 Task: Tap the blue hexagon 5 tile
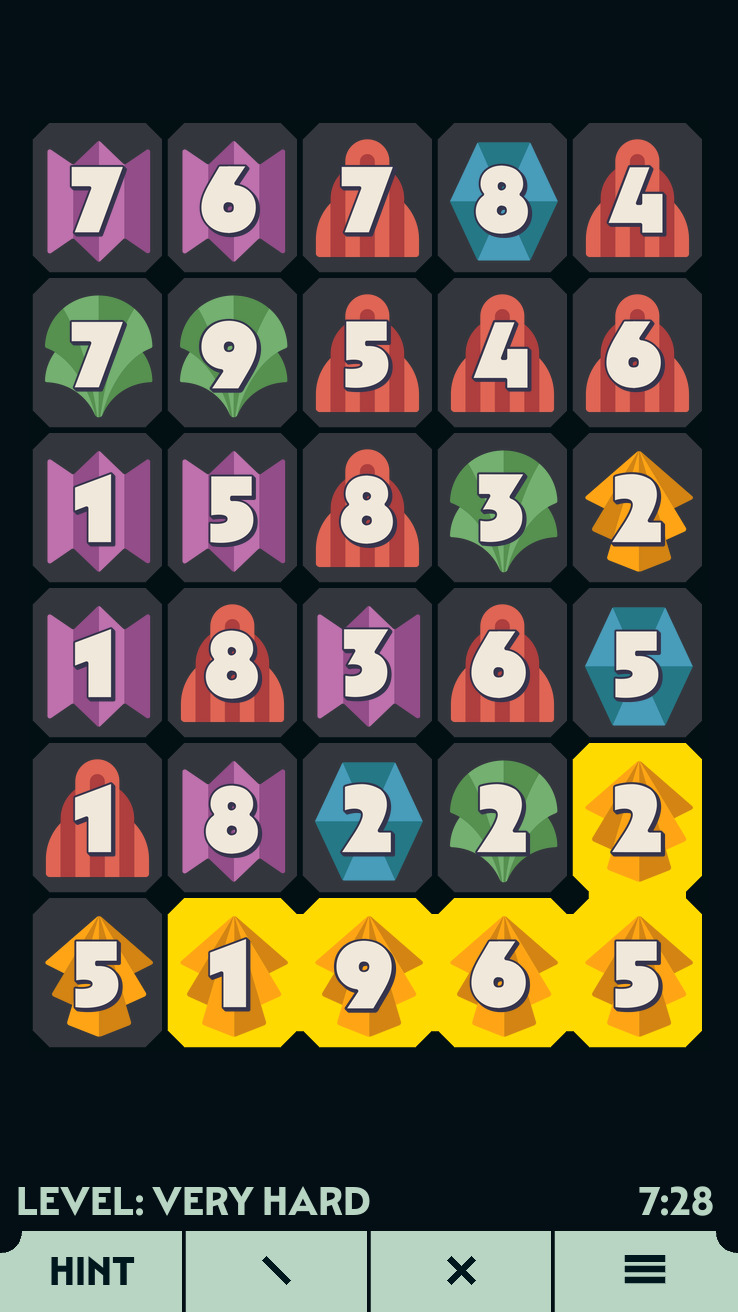coord(637,664)
